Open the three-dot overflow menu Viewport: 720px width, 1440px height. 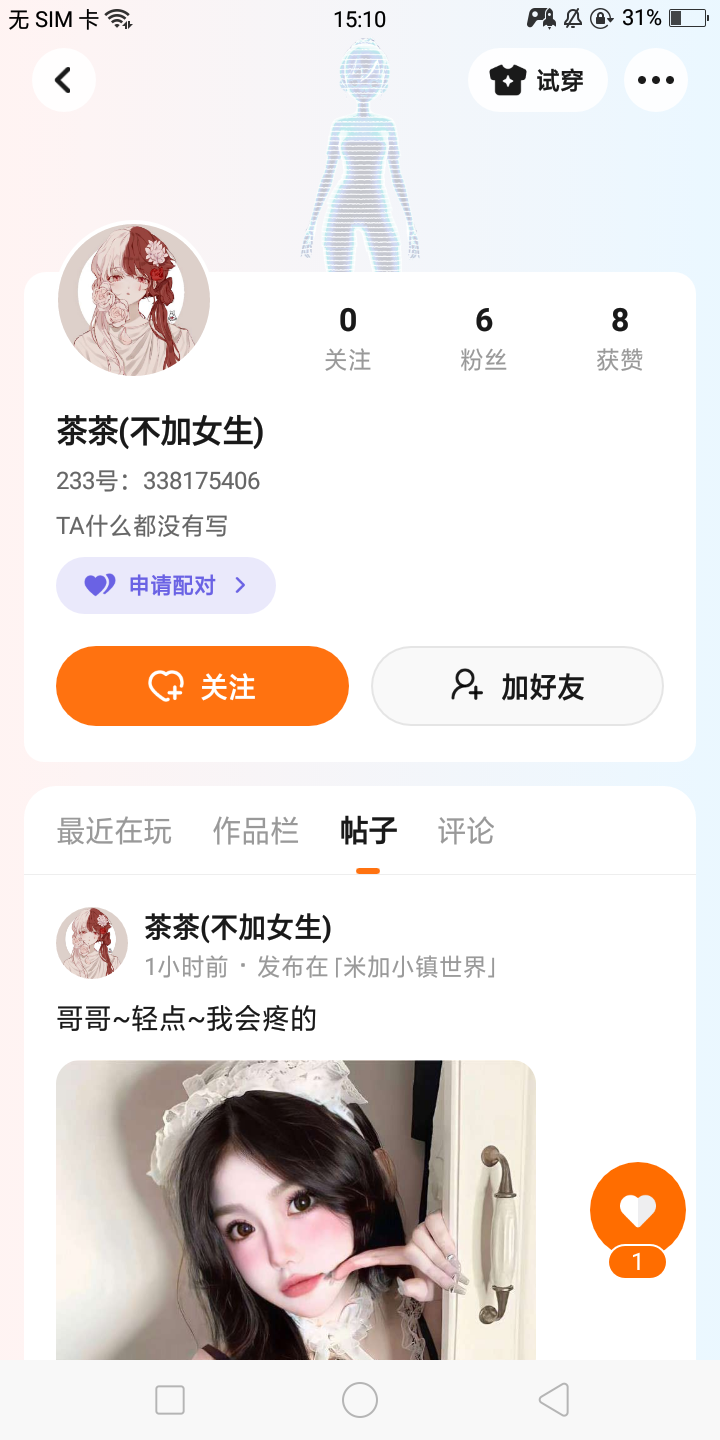(x=655, y=80)
